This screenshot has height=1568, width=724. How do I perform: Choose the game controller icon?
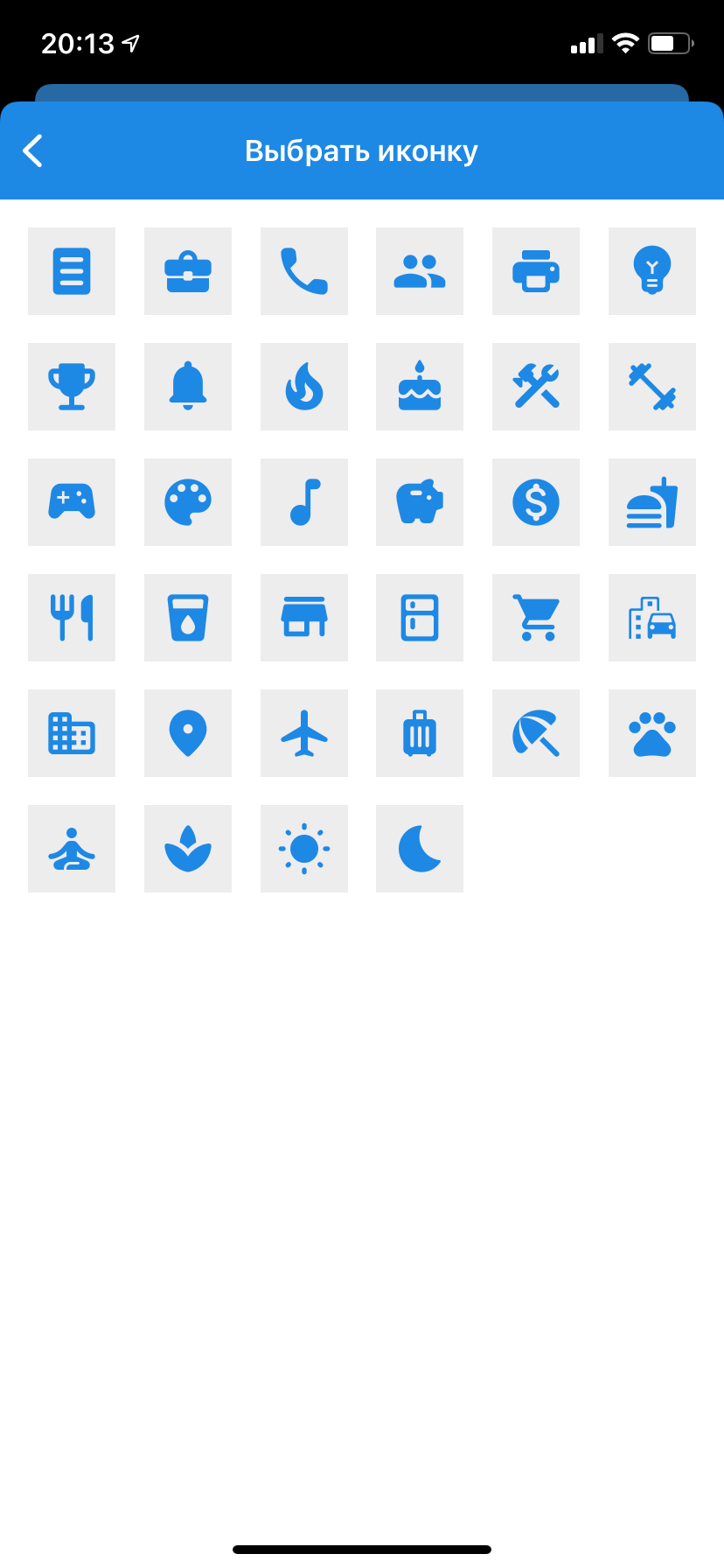(x=72, y=502)
